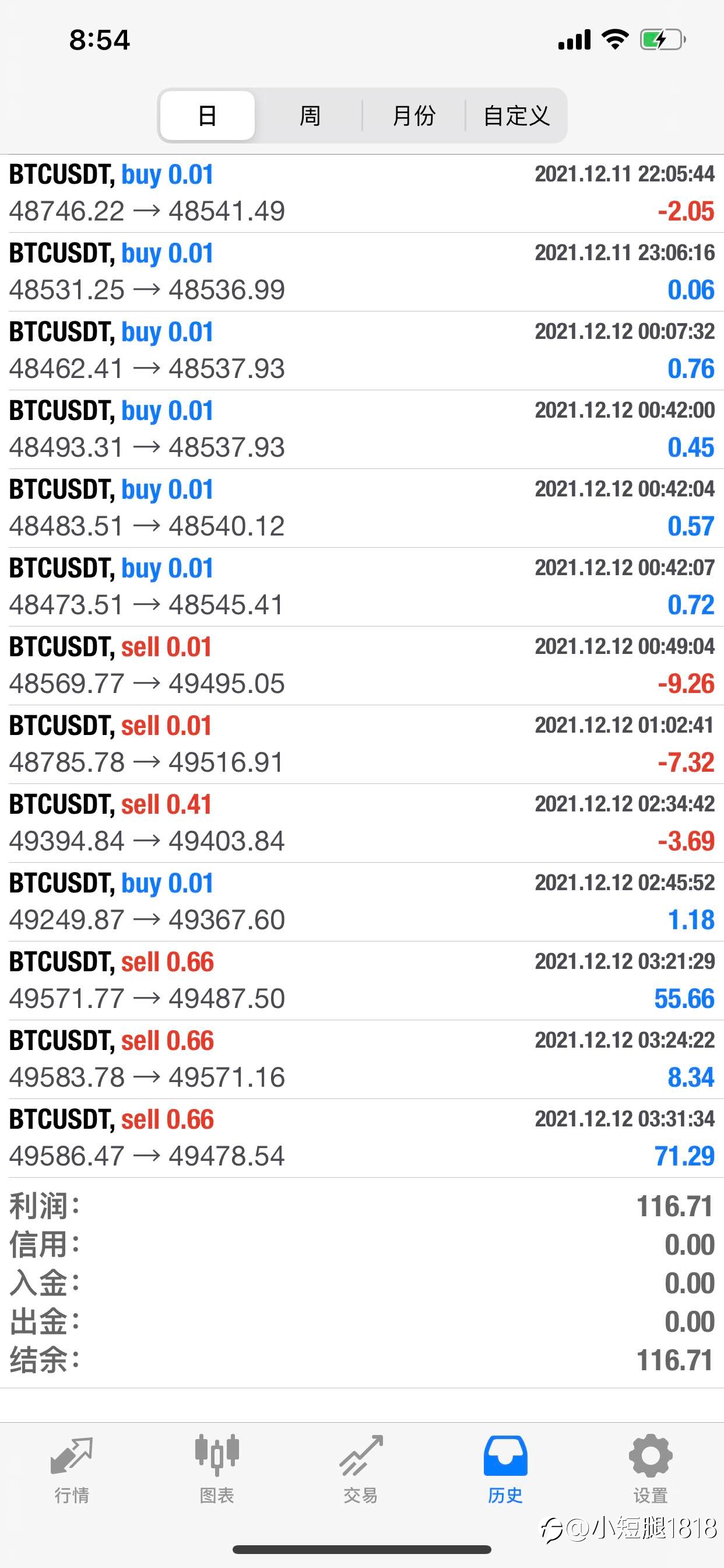Open the buy trade with profit 1.18
The height and width of the screenshot is (1568, 724).
pyautogui.click(x=362, y=902)
